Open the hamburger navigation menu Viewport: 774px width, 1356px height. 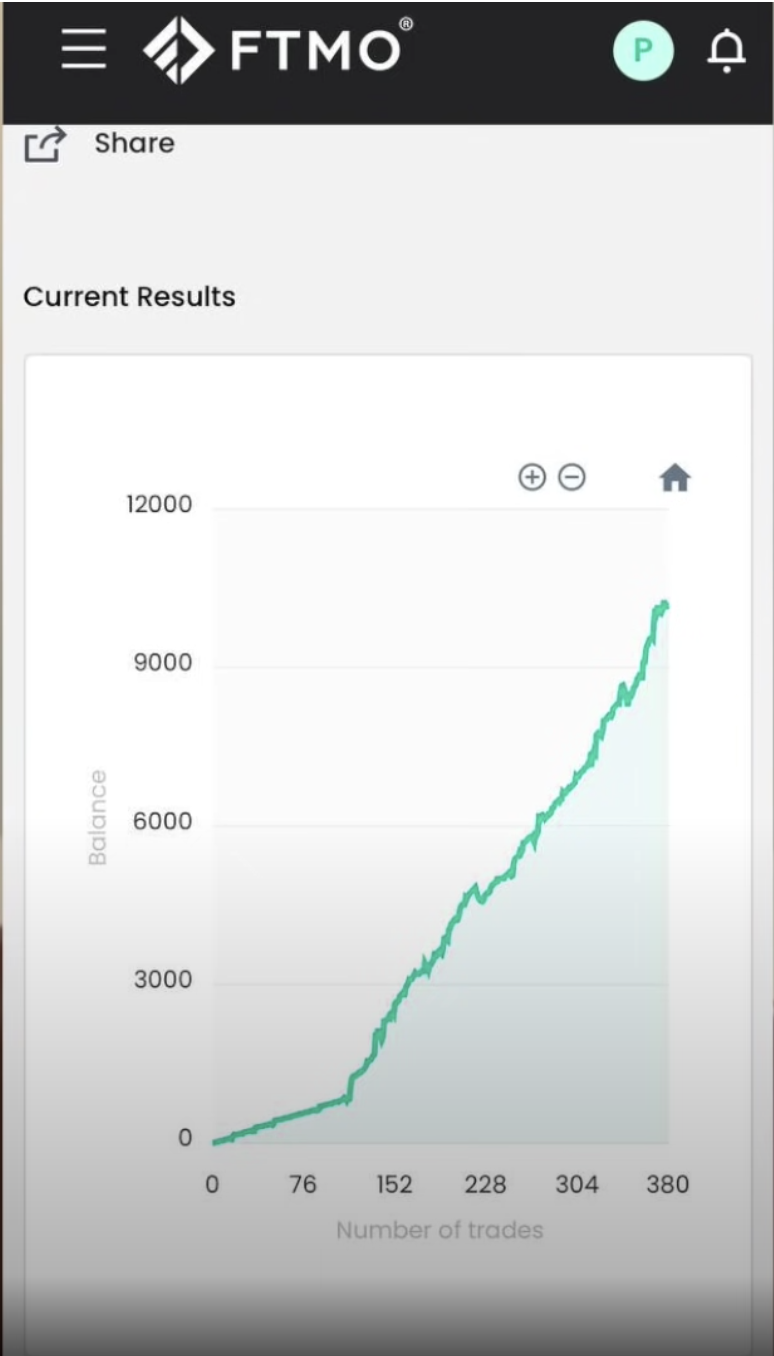(x=84, y=49)
